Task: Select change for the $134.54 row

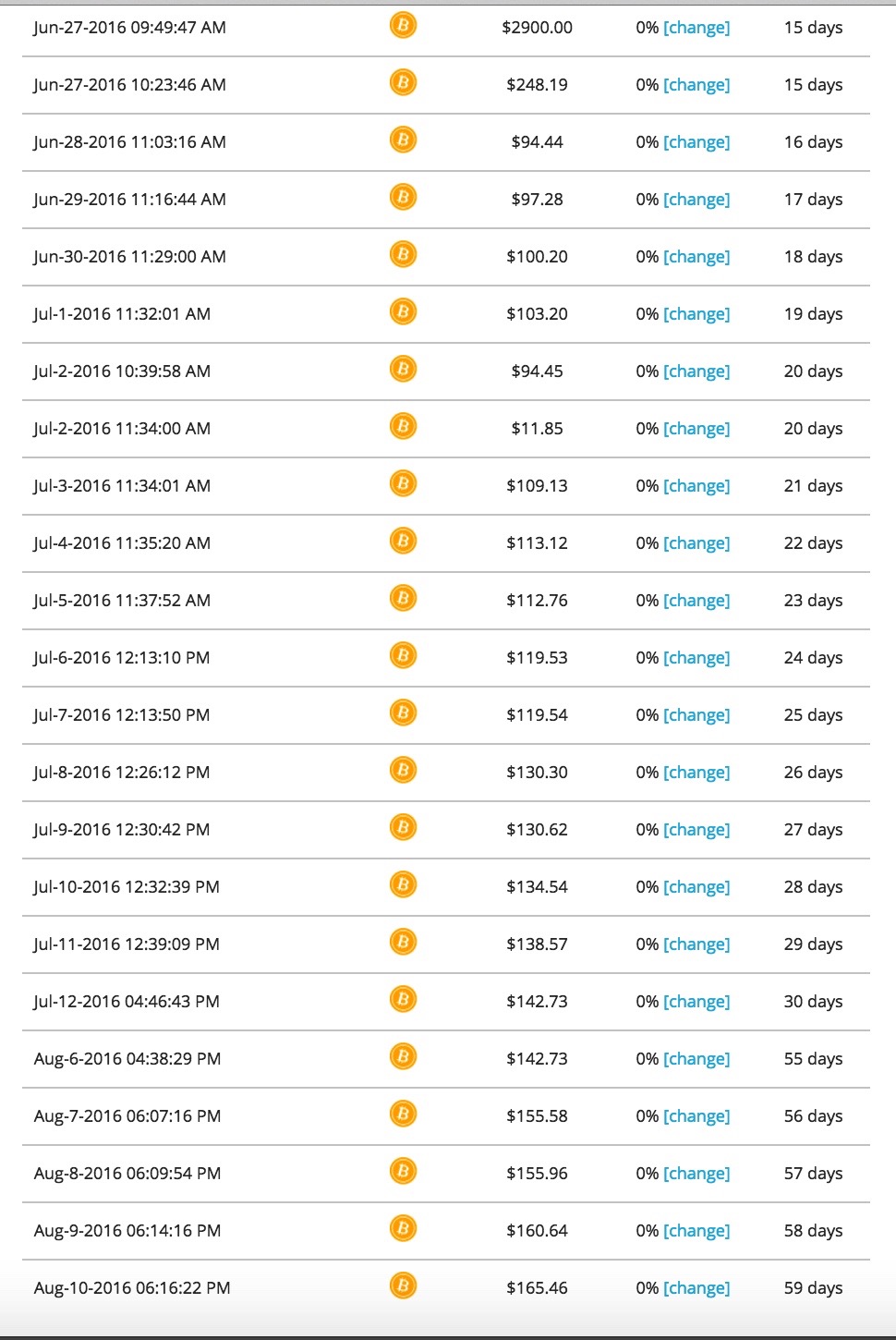Action: coord(696,887)
